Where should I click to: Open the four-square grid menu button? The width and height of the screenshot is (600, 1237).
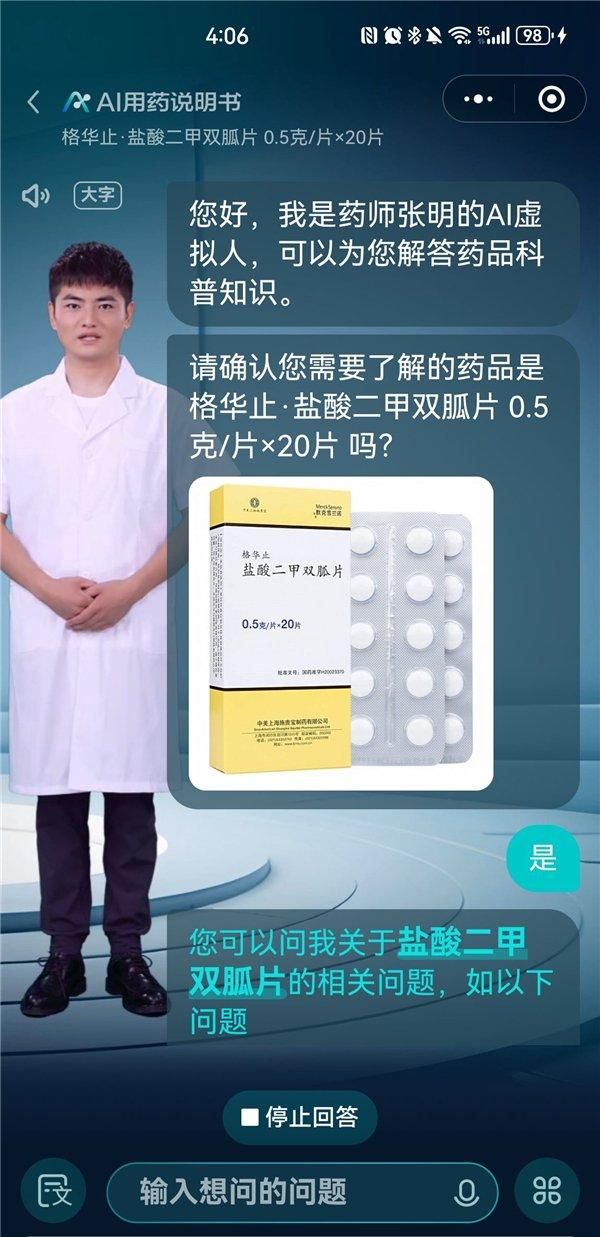click(x=547, y=1191)
